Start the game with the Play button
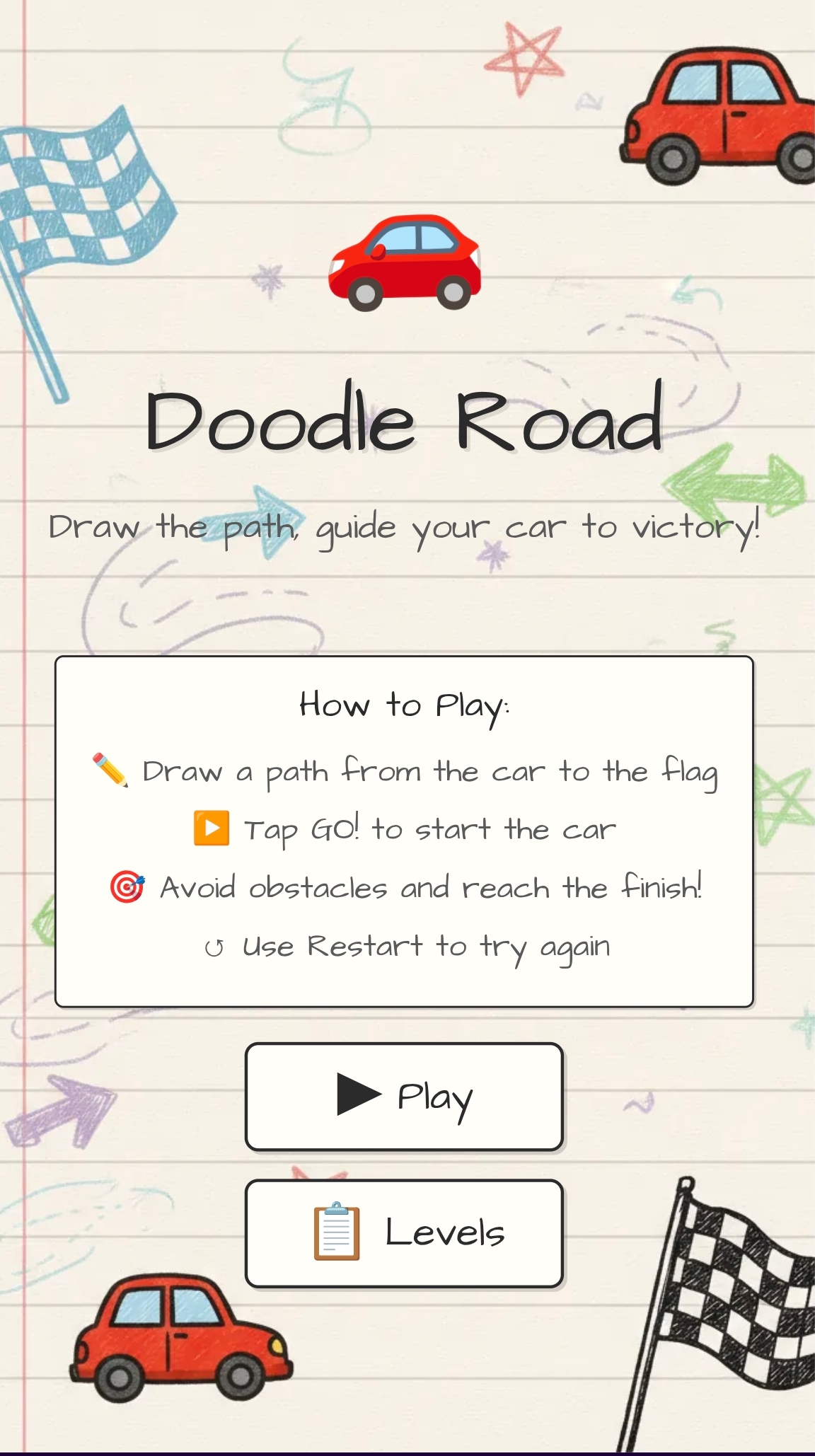Image resolution: width=815 pixels, height=1456 pixels. [404, 1097]
